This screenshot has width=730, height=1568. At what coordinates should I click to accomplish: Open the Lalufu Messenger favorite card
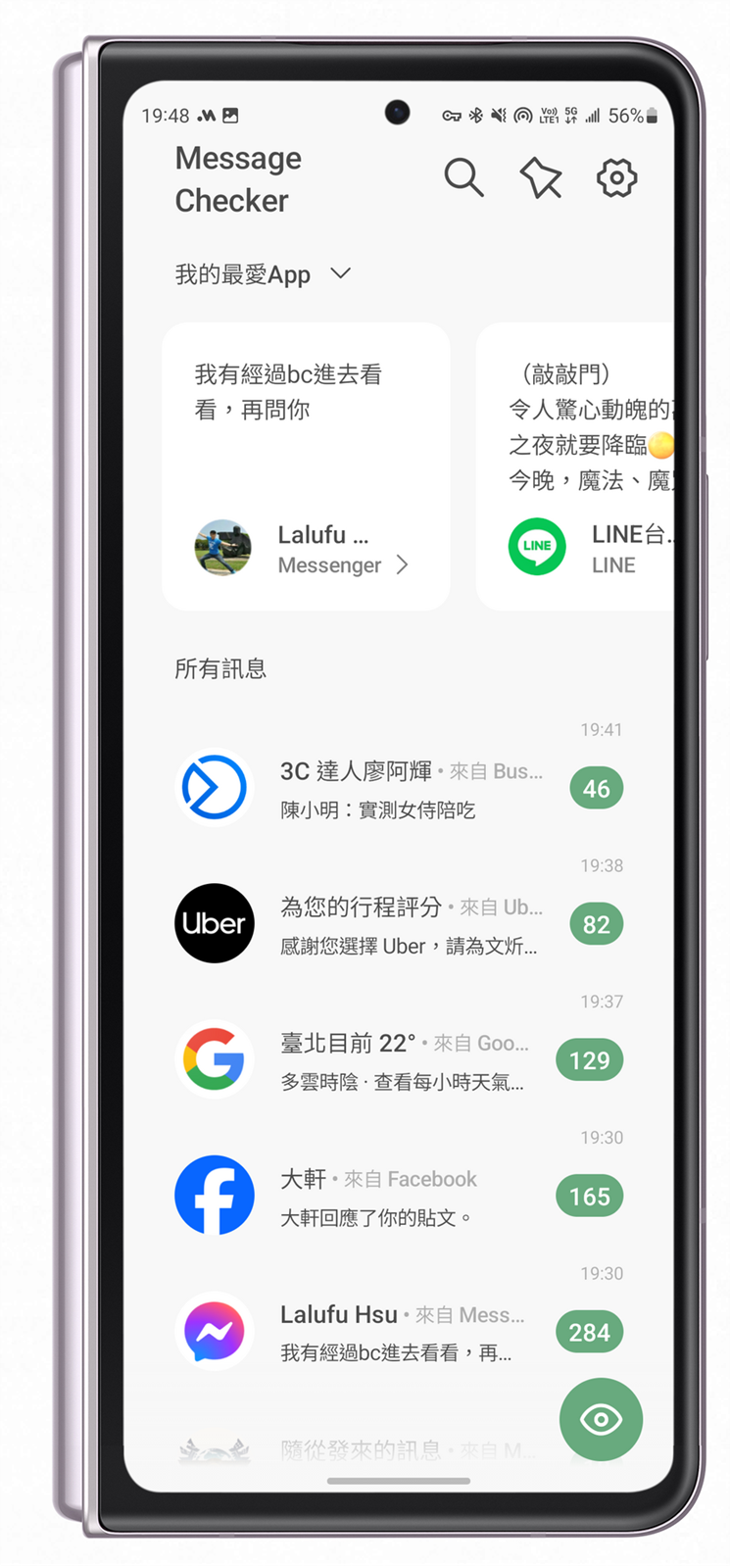pos(306,466)
